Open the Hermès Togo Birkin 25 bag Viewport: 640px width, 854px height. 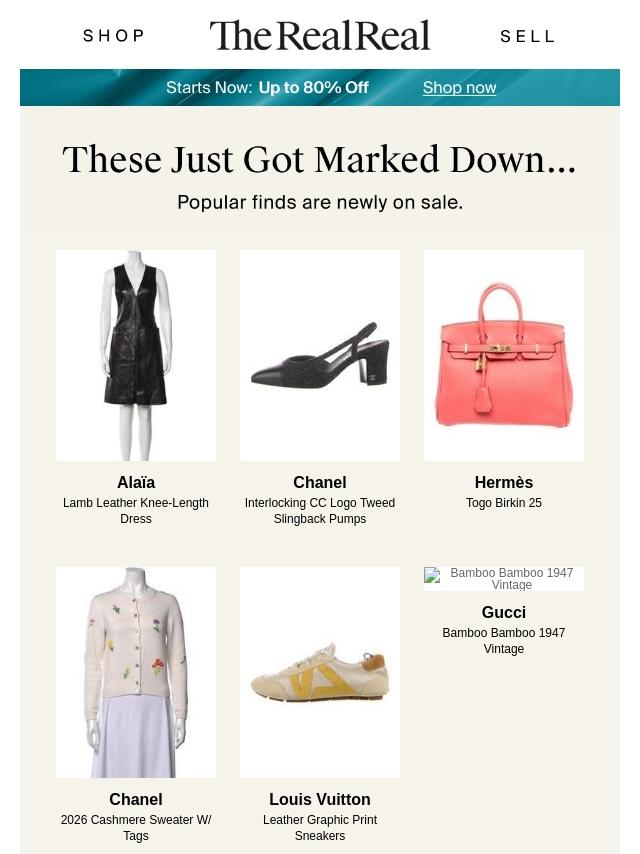(504, 355)
